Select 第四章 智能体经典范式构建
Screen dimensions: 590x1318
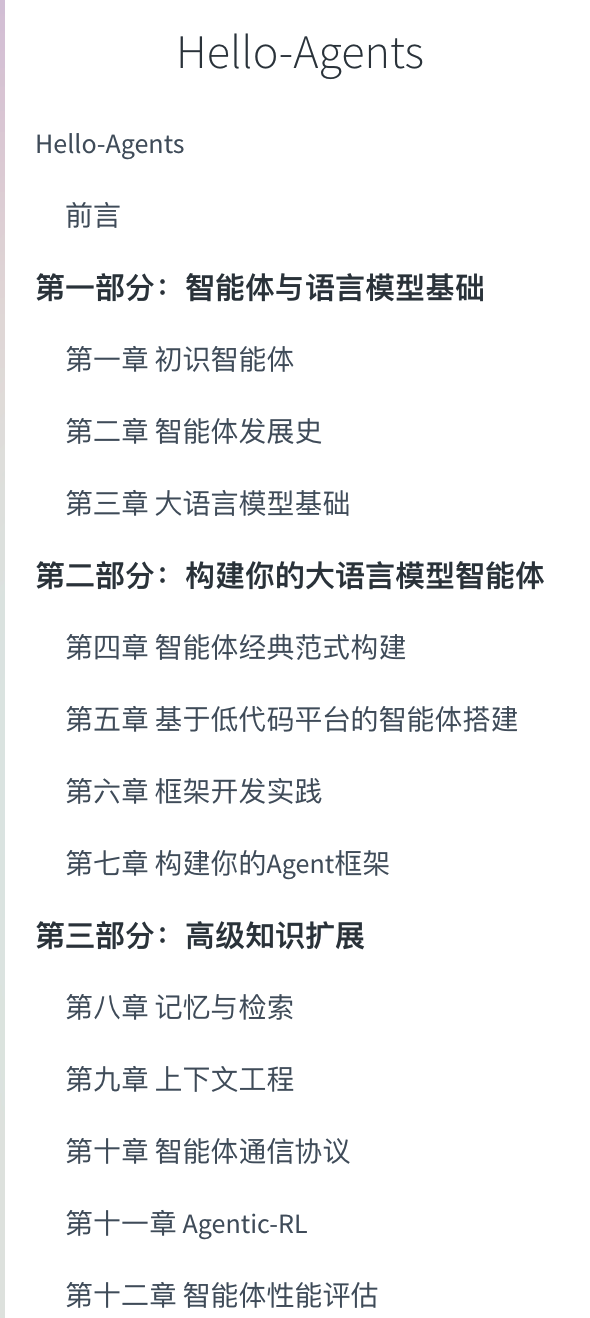[x=236, y=648]
